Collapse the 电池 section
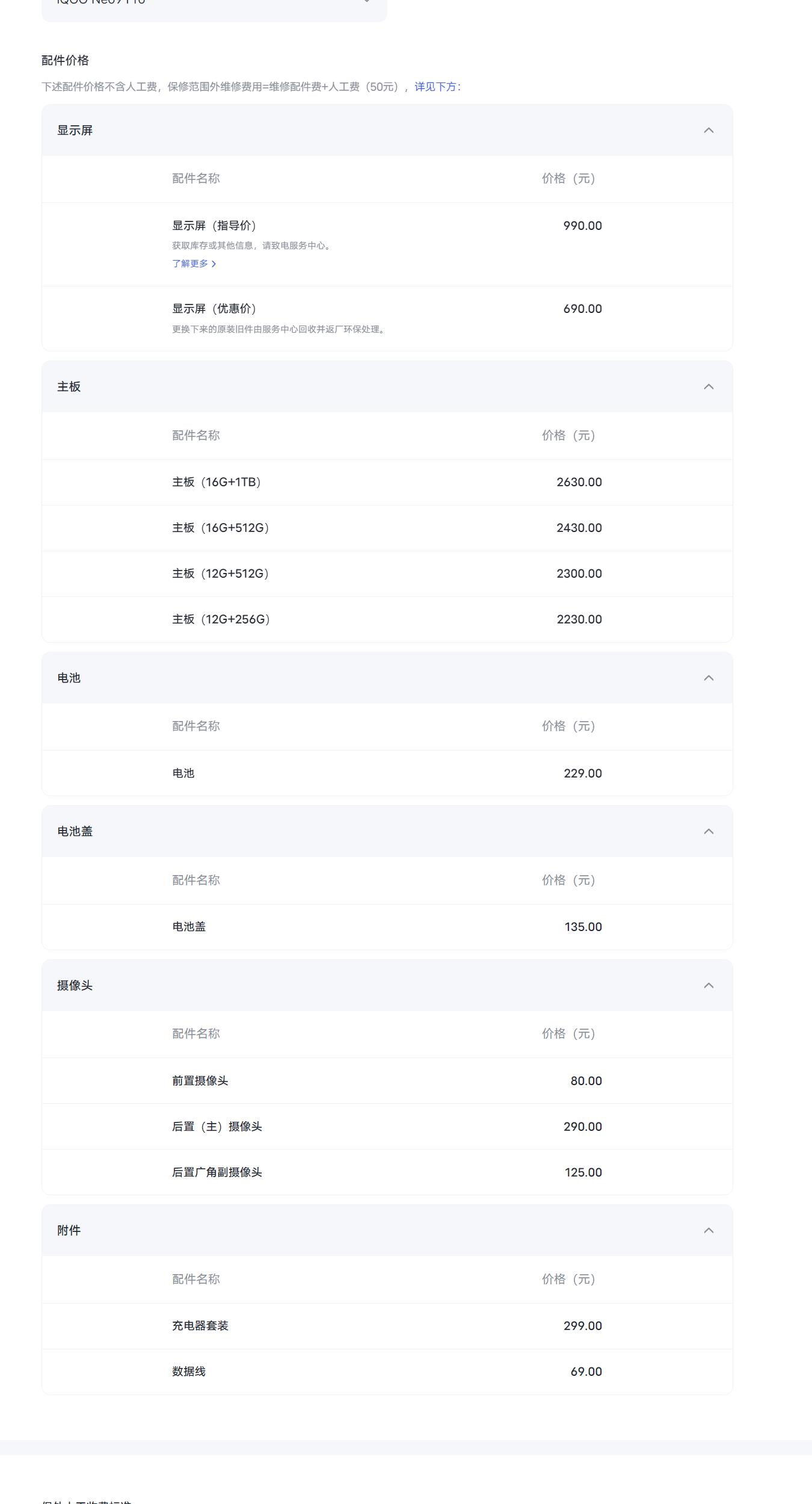Image resolution: width=812 pixels, height=1504 pixels. click(708, 678)
